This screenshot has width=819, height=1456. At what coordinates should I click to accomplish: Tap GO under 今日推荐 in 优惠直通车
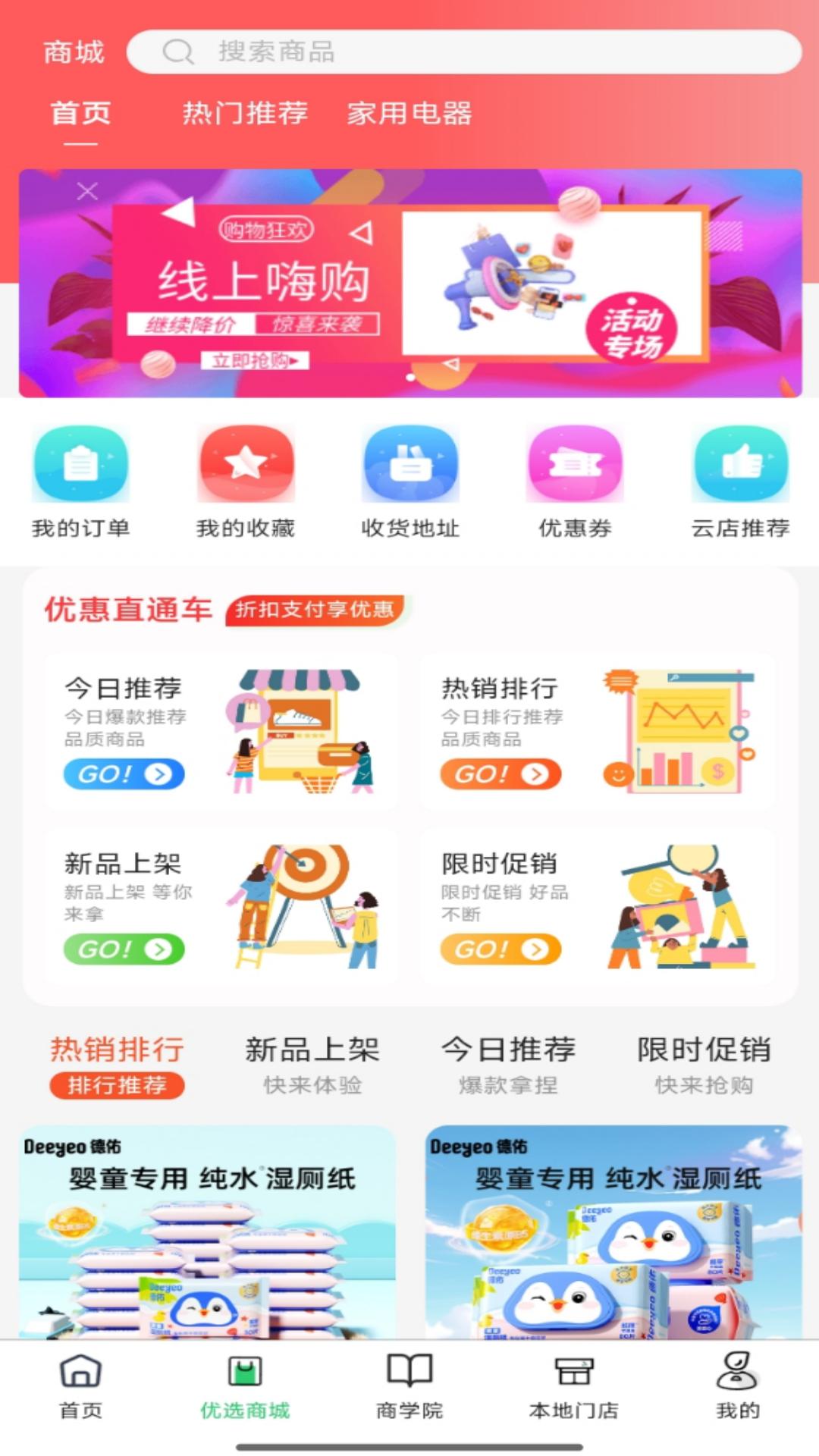(x=124, y=774)
